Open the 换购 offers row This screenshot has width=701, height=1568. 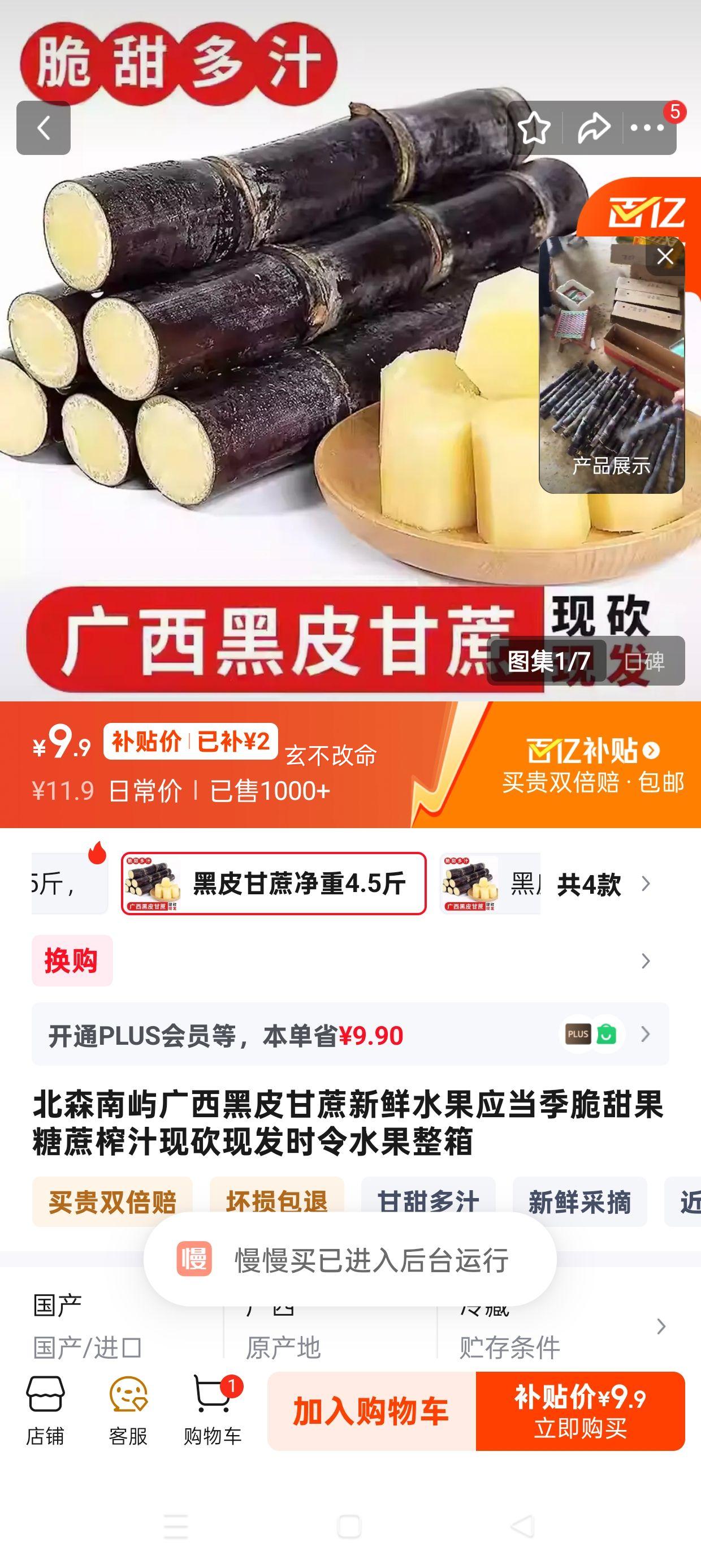[350, 960]
